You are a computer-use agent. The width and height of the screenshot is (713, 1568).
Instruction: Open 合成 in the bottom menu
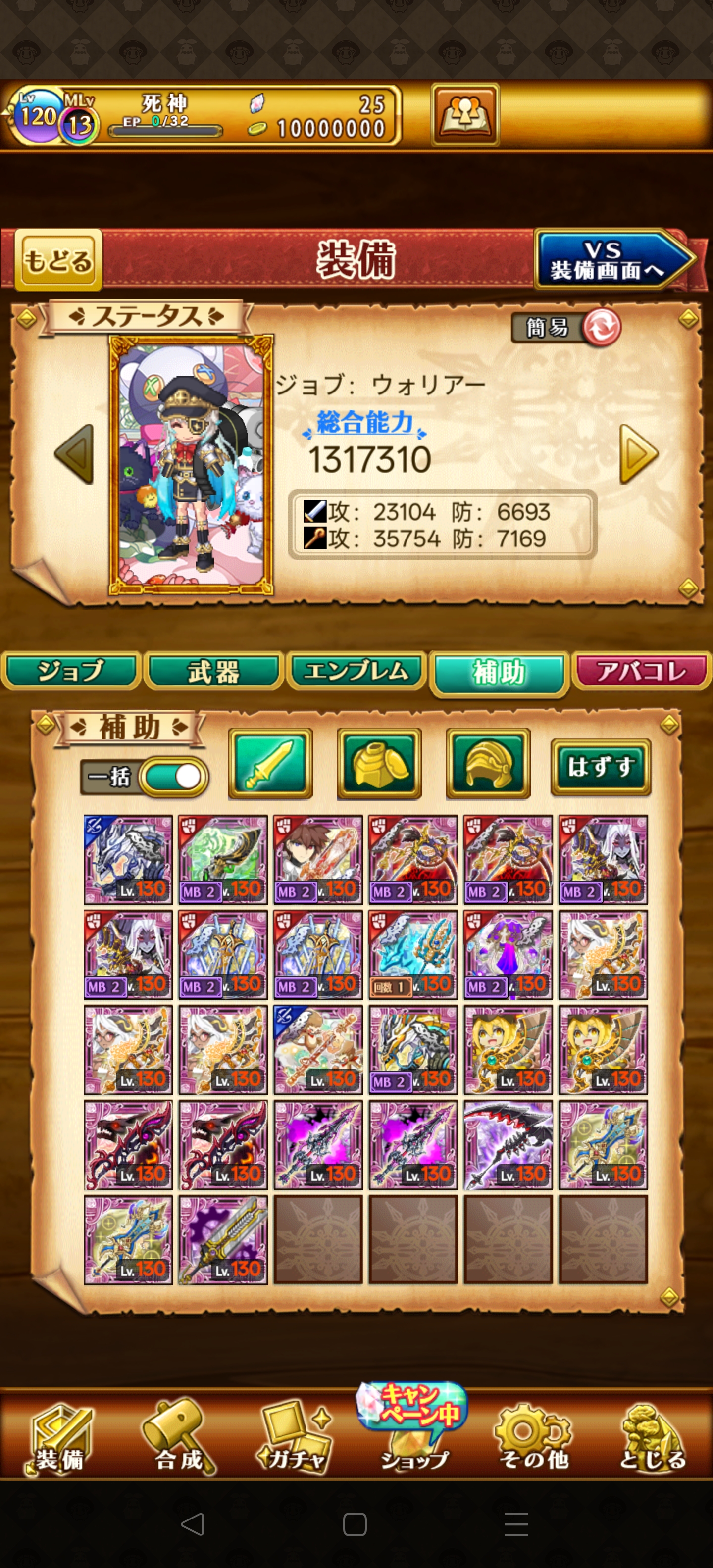(x=178, y=1439)
